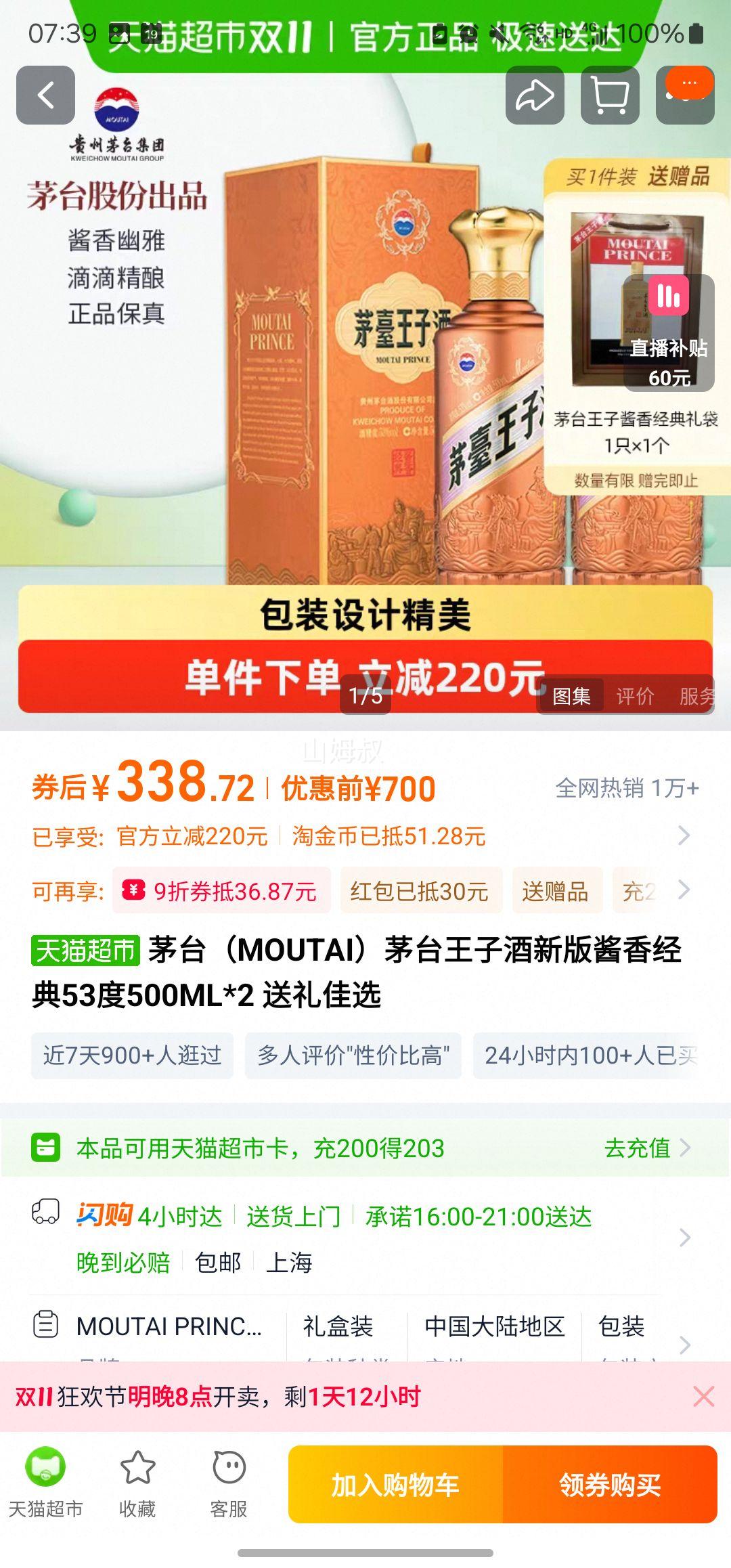The height and width of the screenshot is (1568, 731).
Task: Open the shopping cart icon
Action: tap(610, 95)
